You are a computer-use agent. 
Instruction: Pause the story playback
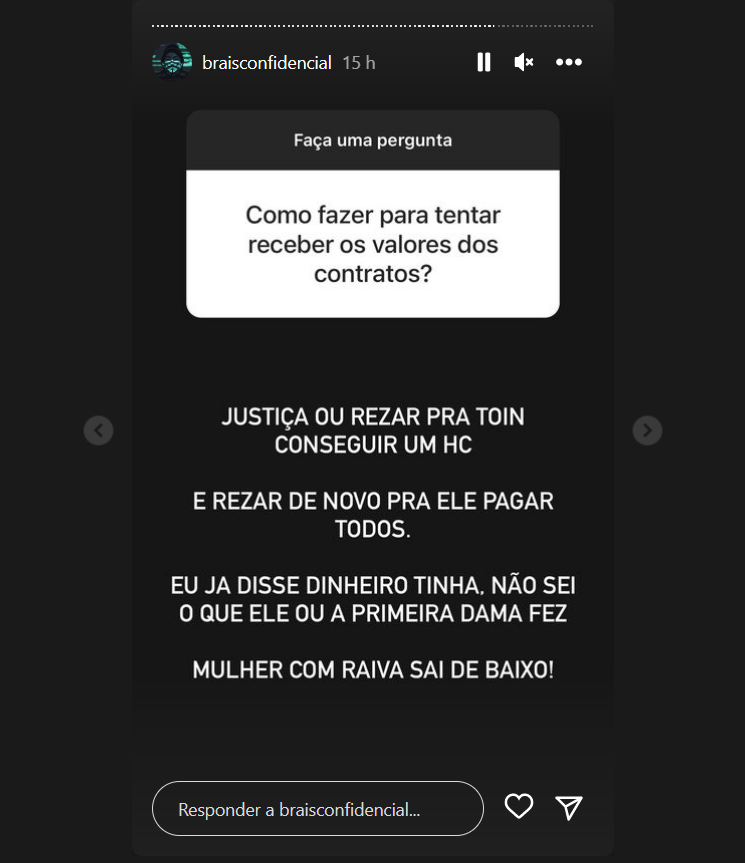click(484, 62)
